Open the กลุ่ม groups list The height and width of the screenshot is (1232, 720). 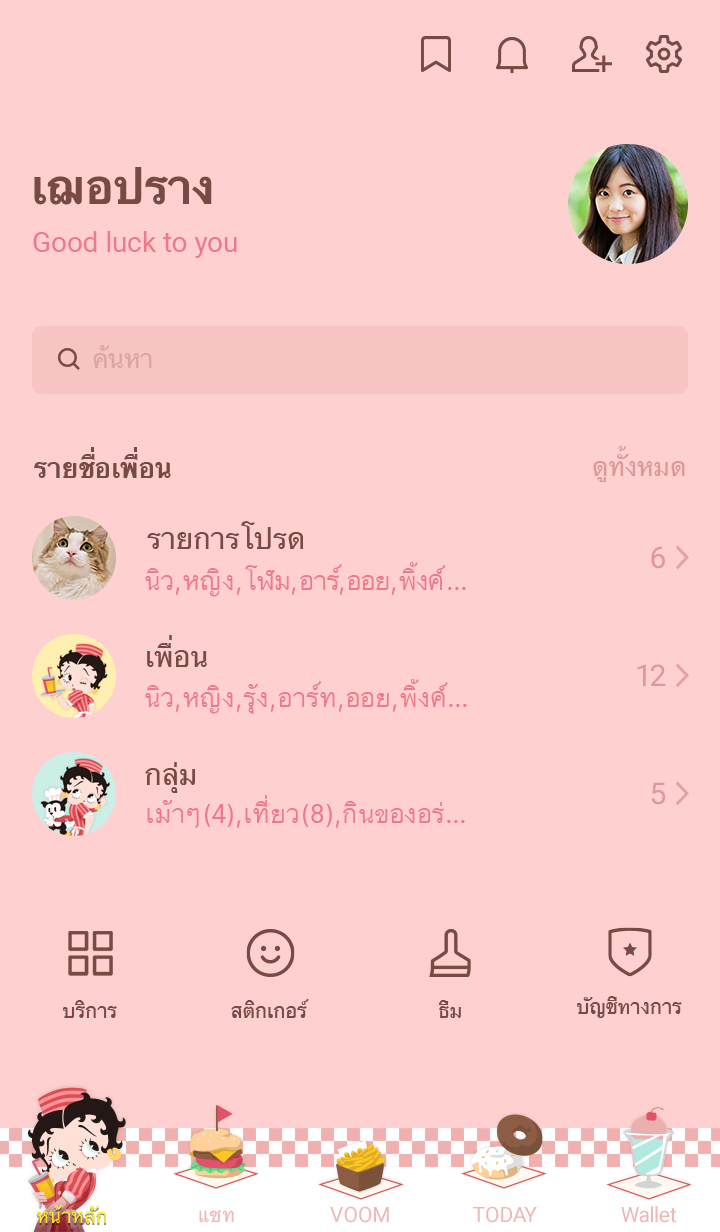(360, 794)
